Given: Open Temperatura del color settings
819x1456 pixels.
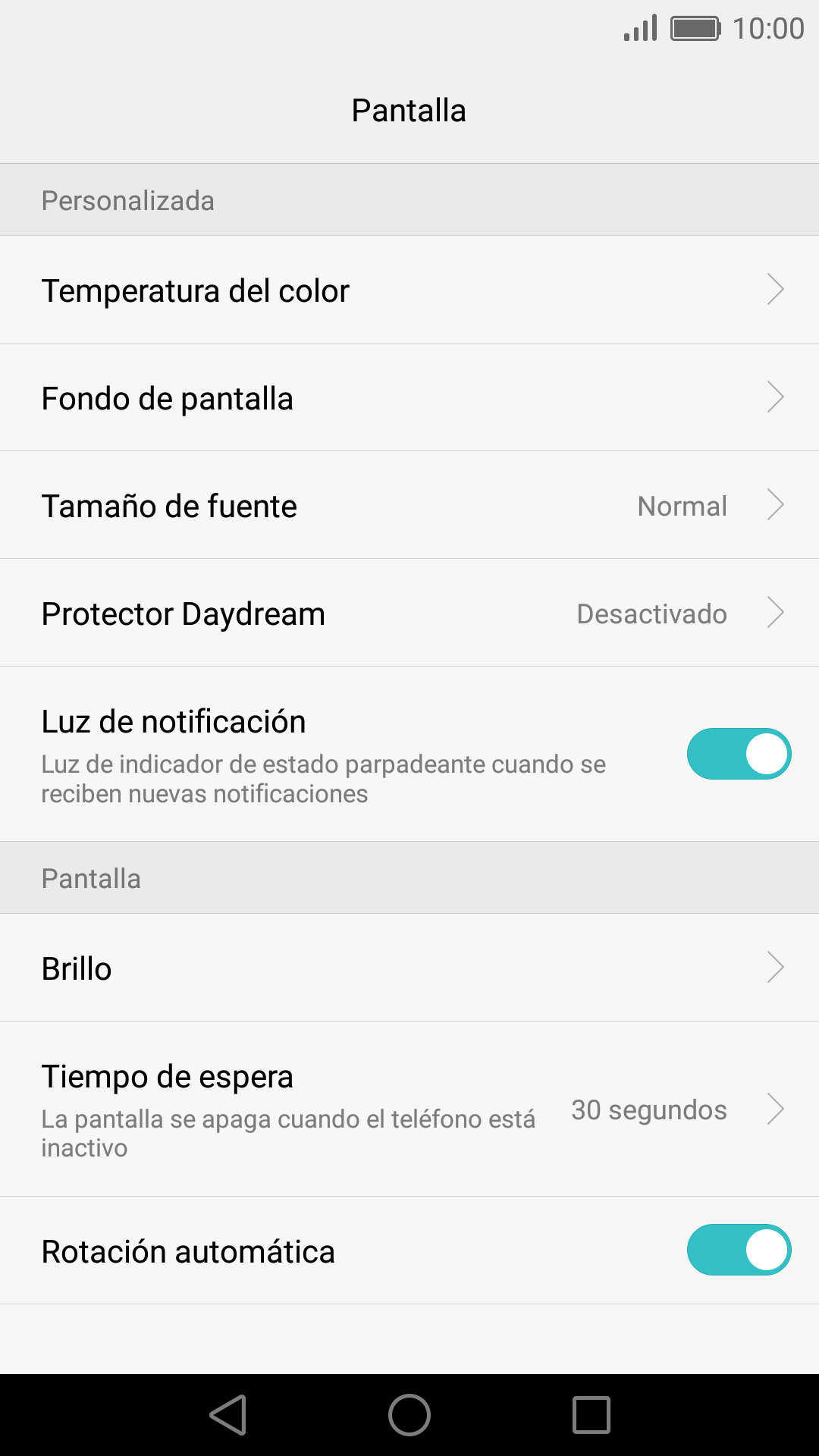Looking at the screenshot, I should (409, 290).
